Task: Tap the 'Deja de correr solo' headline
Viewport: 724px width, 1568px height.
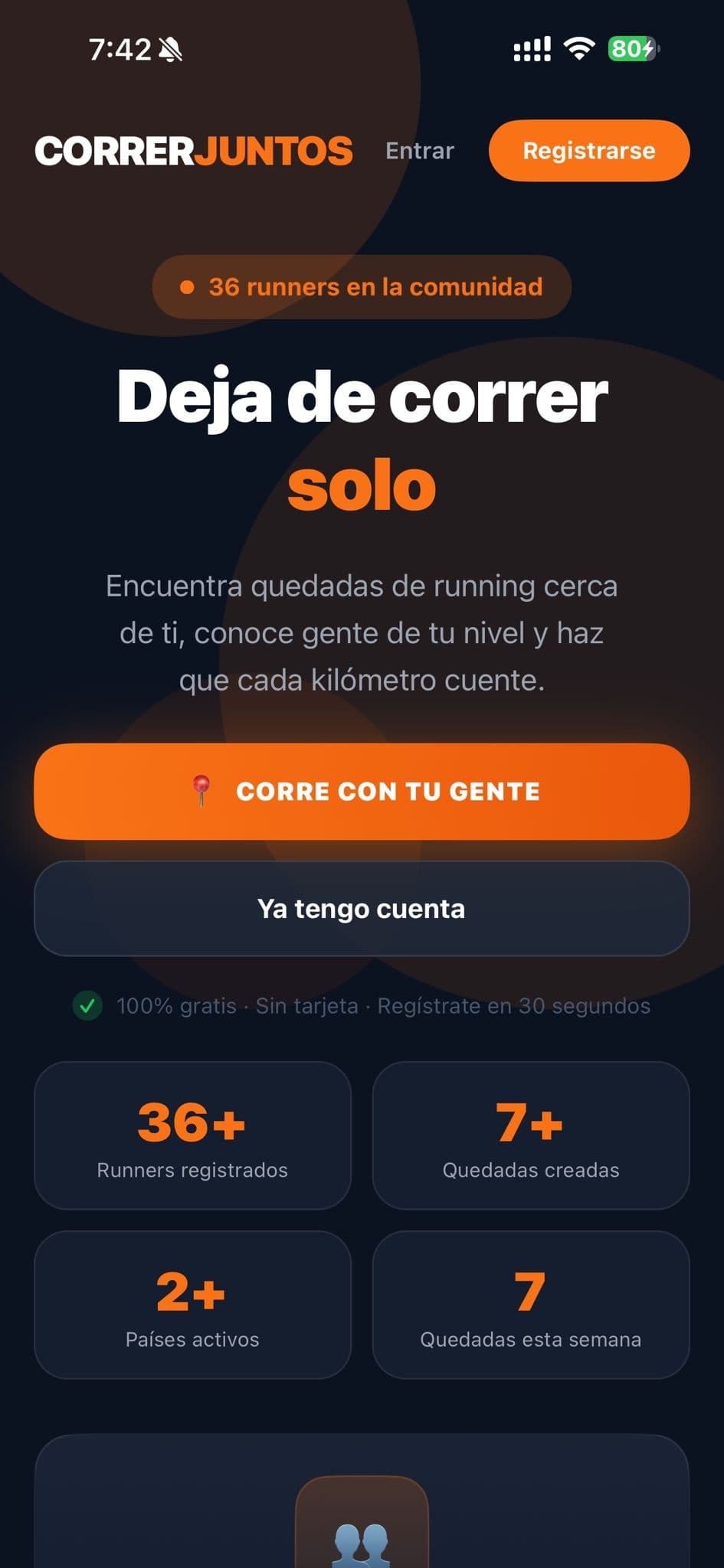Action: point(362,436)
